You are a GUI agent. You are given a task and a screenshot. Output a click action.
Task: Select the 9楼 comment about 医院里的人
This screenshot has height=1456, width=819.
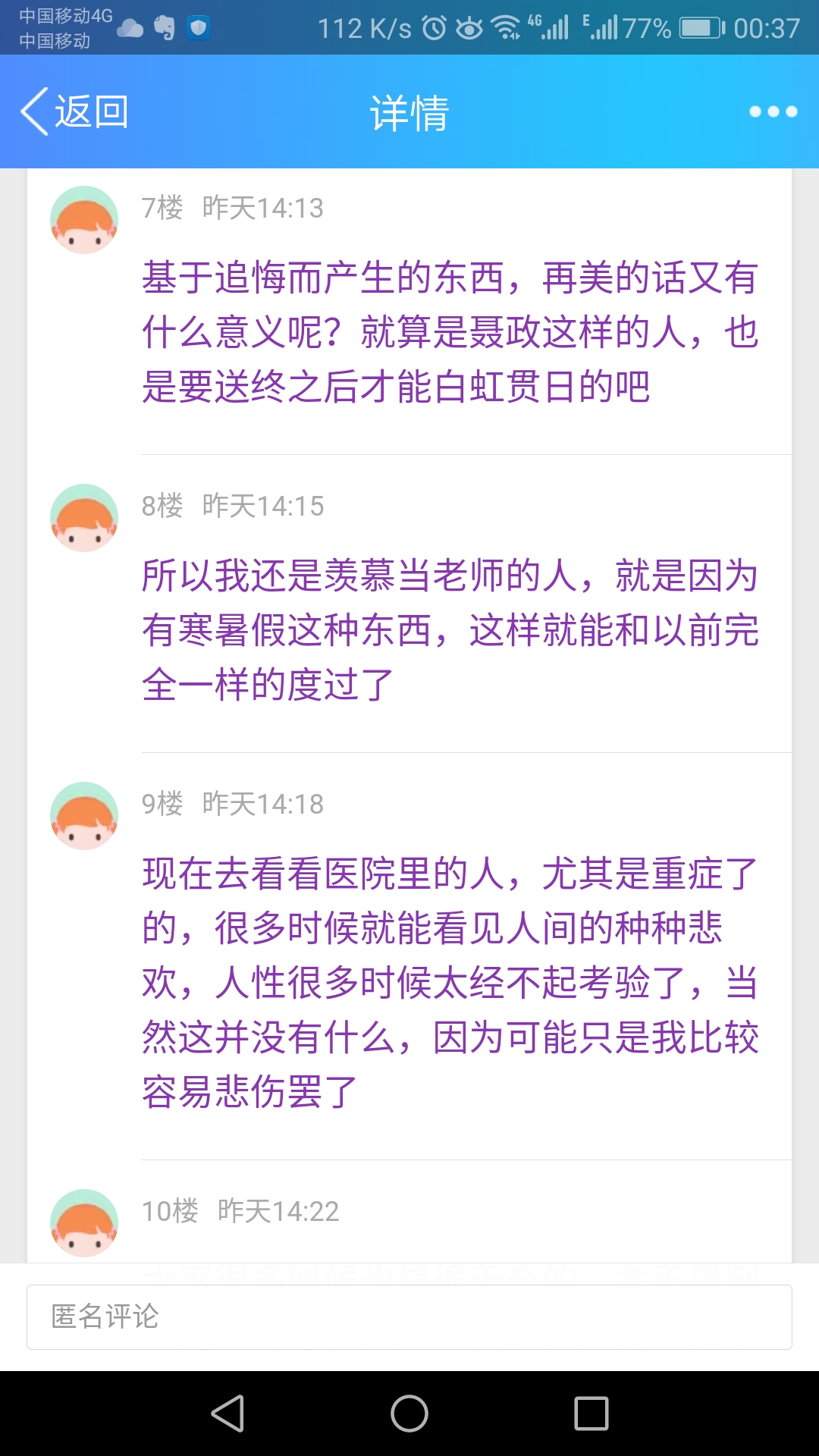pyautogui.click(x=450, y=983)
